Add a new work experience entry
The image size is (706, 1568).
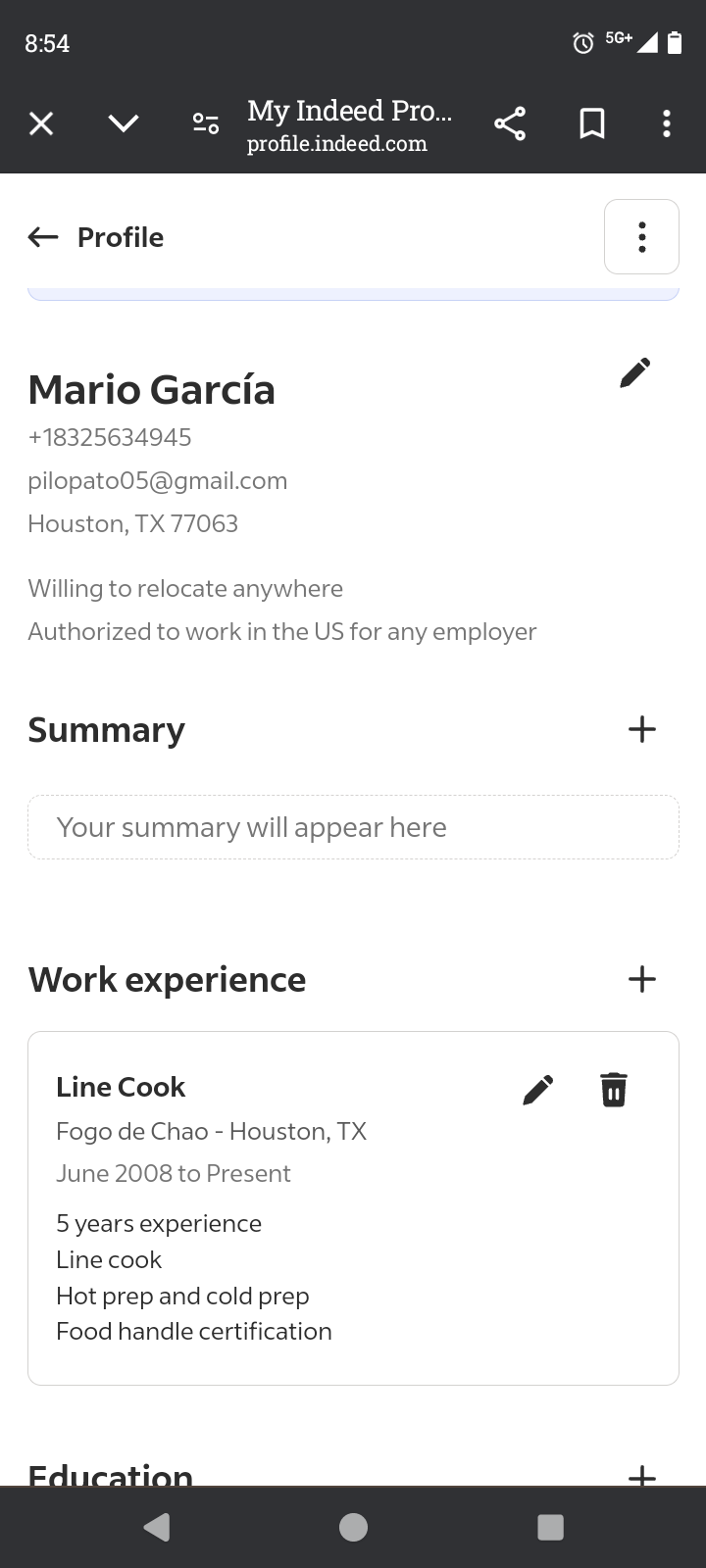point(641,979)
